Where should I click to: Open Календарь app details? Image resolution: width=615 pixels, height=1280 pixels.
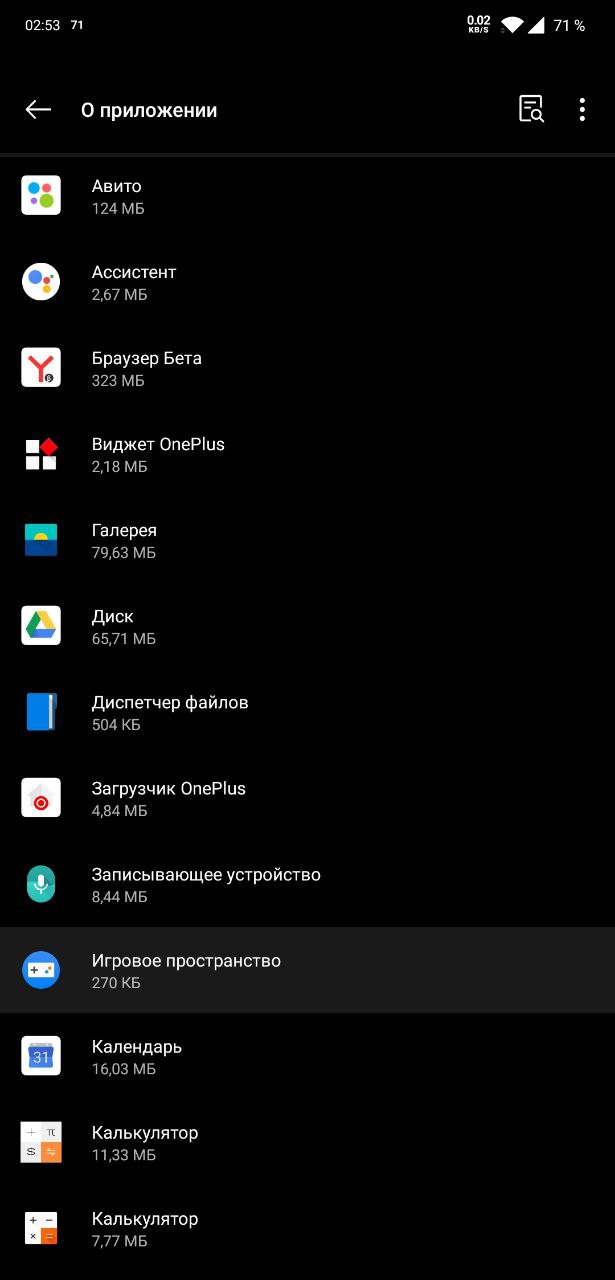coord(307,1056)
